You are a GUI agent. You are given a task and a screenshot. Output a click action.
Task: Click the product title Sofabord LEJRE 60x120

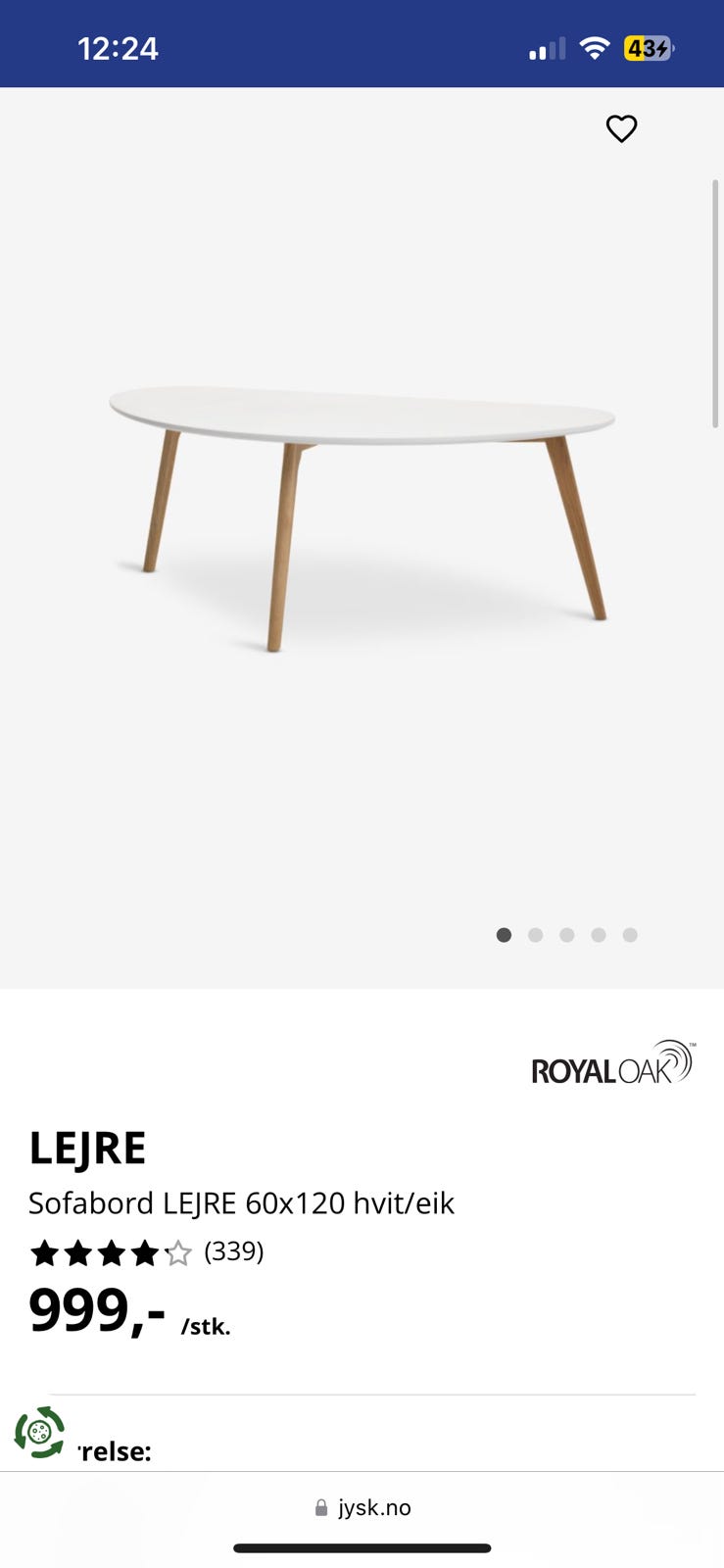point(243,1202)
